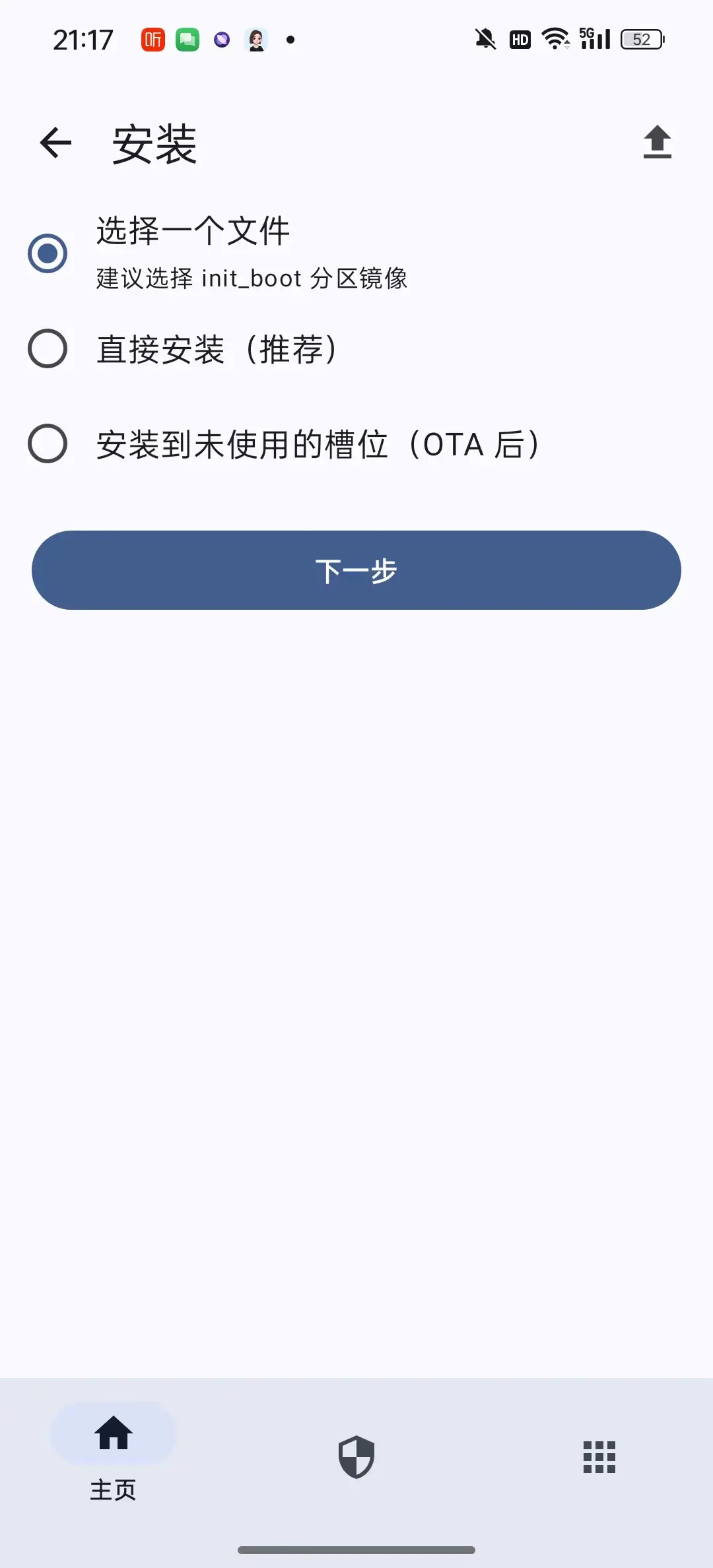Open the grid modules tab

599,1457
